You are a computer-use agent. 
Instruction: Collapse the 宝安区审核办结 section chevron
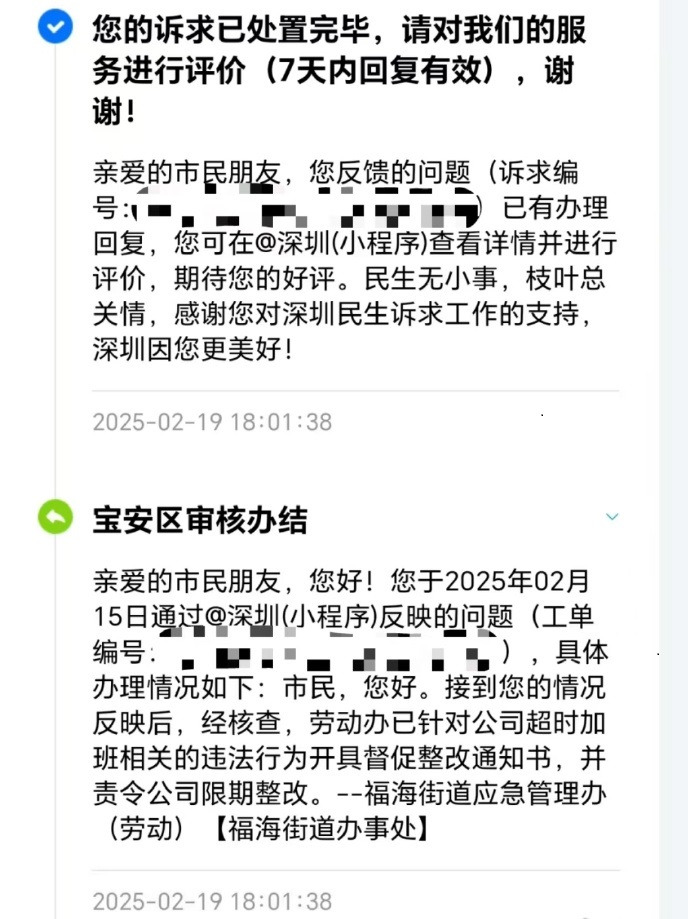click(612, 517)
